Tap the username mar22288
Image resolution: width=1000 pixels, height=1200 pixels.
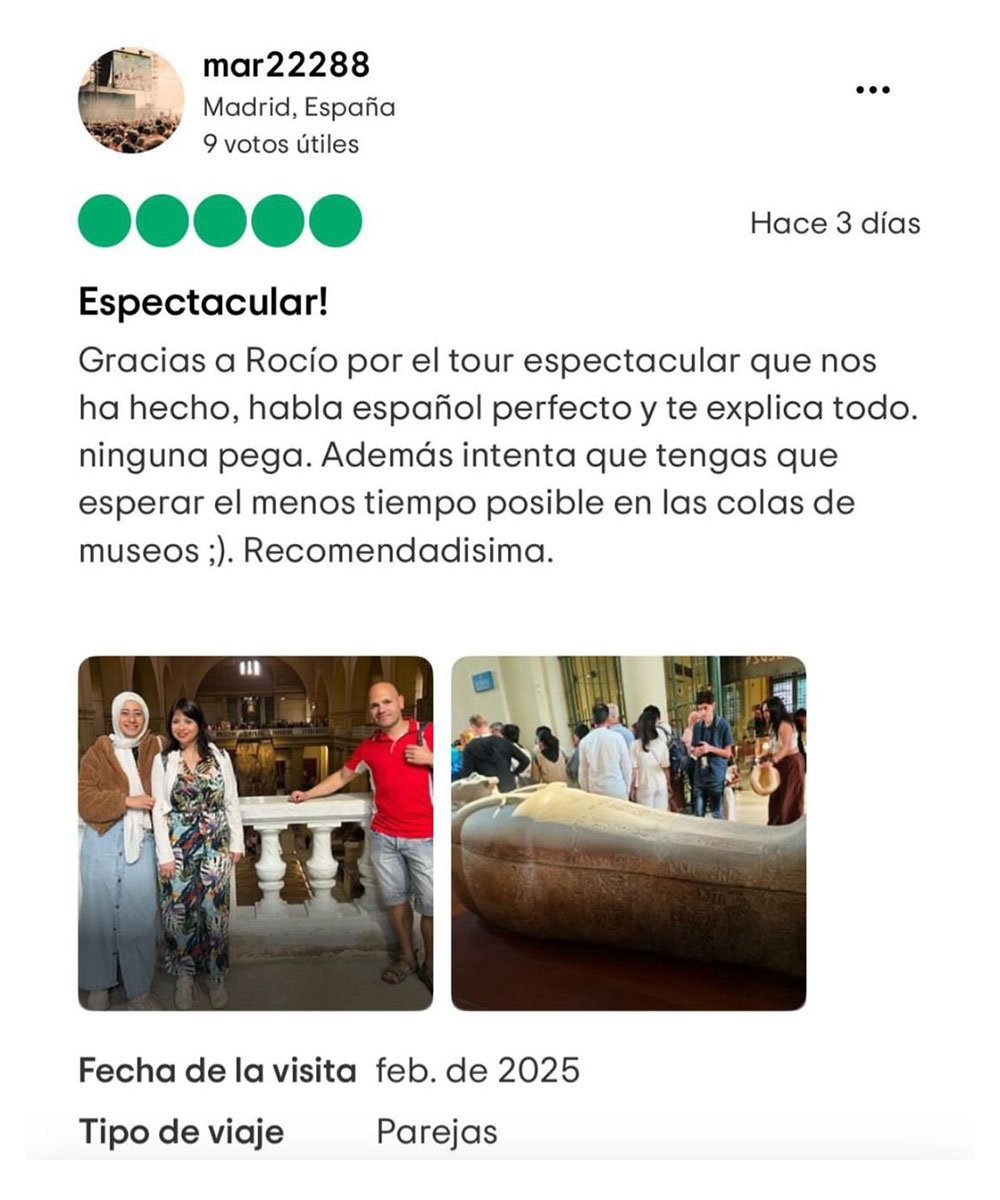click(x=286, y=65)
